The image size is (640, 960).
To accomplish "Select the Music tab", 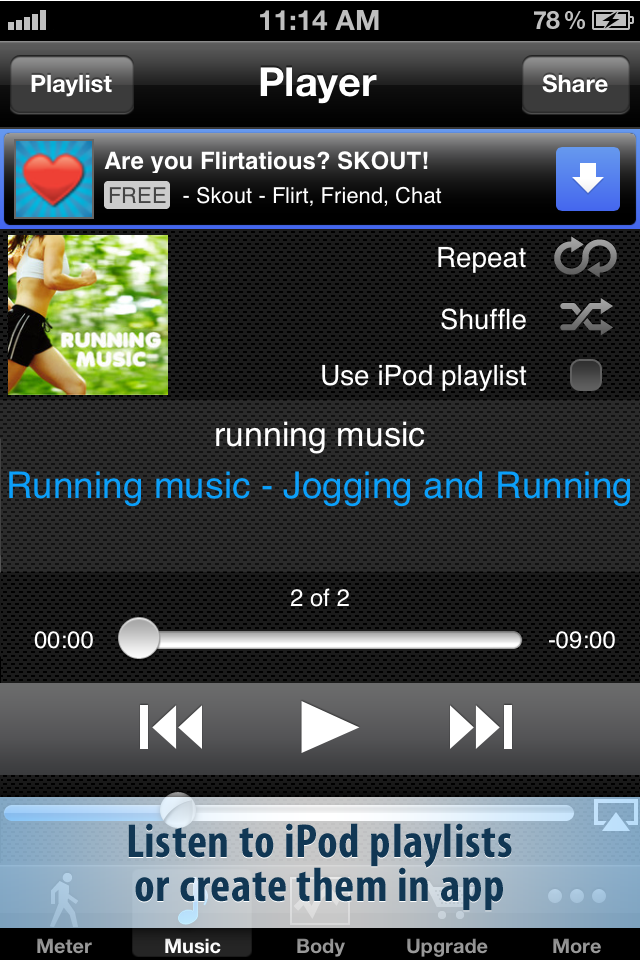I will point(192,920).
